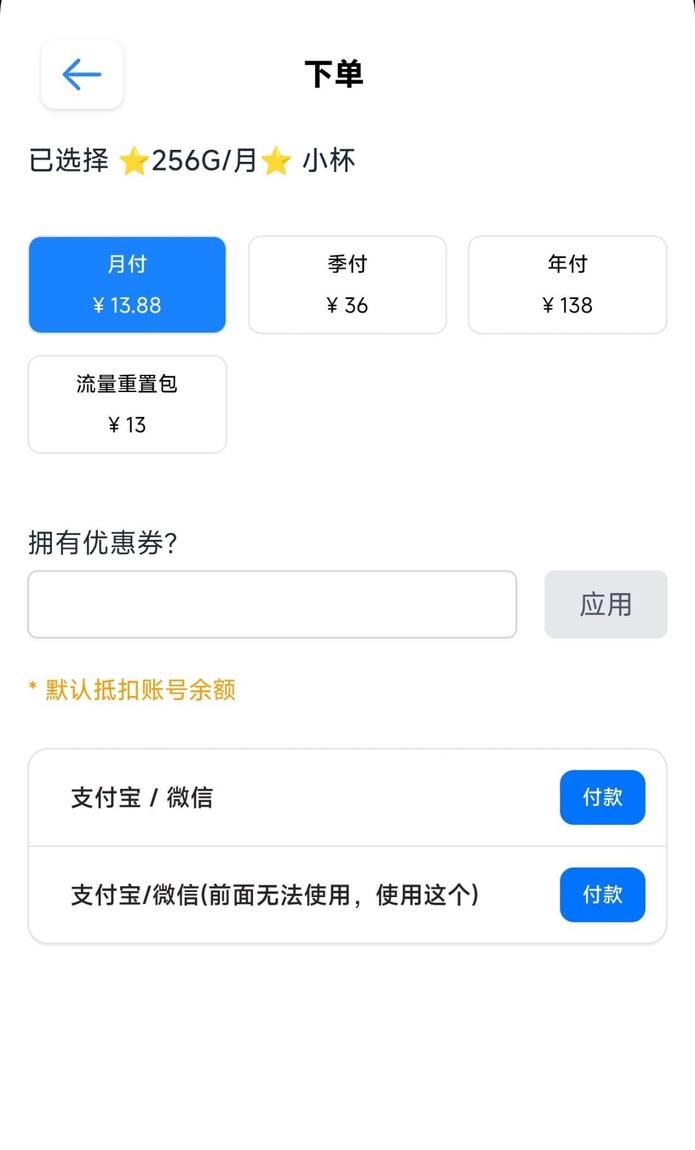This screenshot has height=1150, width=695.
Task: Pick the 年付 ¥138 billing option
Action: coord(567,285)
